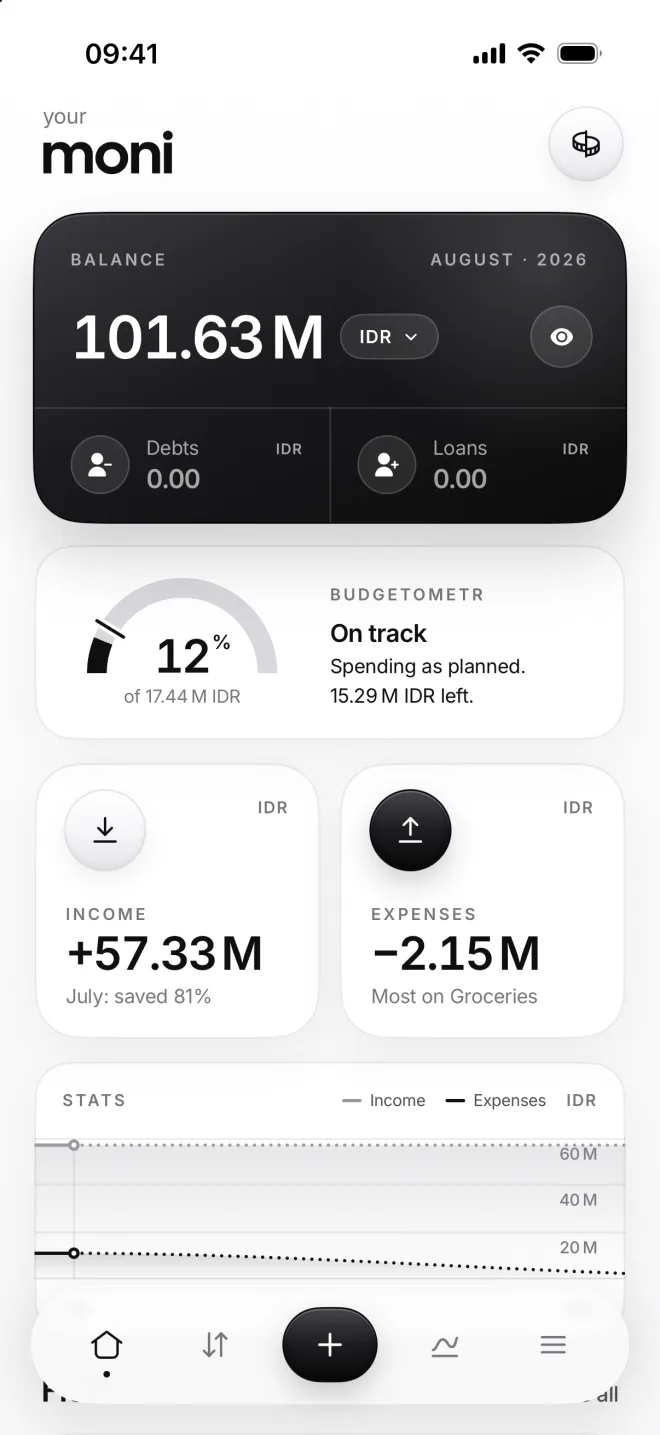This screenshot has width=660, height=1435.
Task: Open the Budgetometr card
Action: [330, 643]
